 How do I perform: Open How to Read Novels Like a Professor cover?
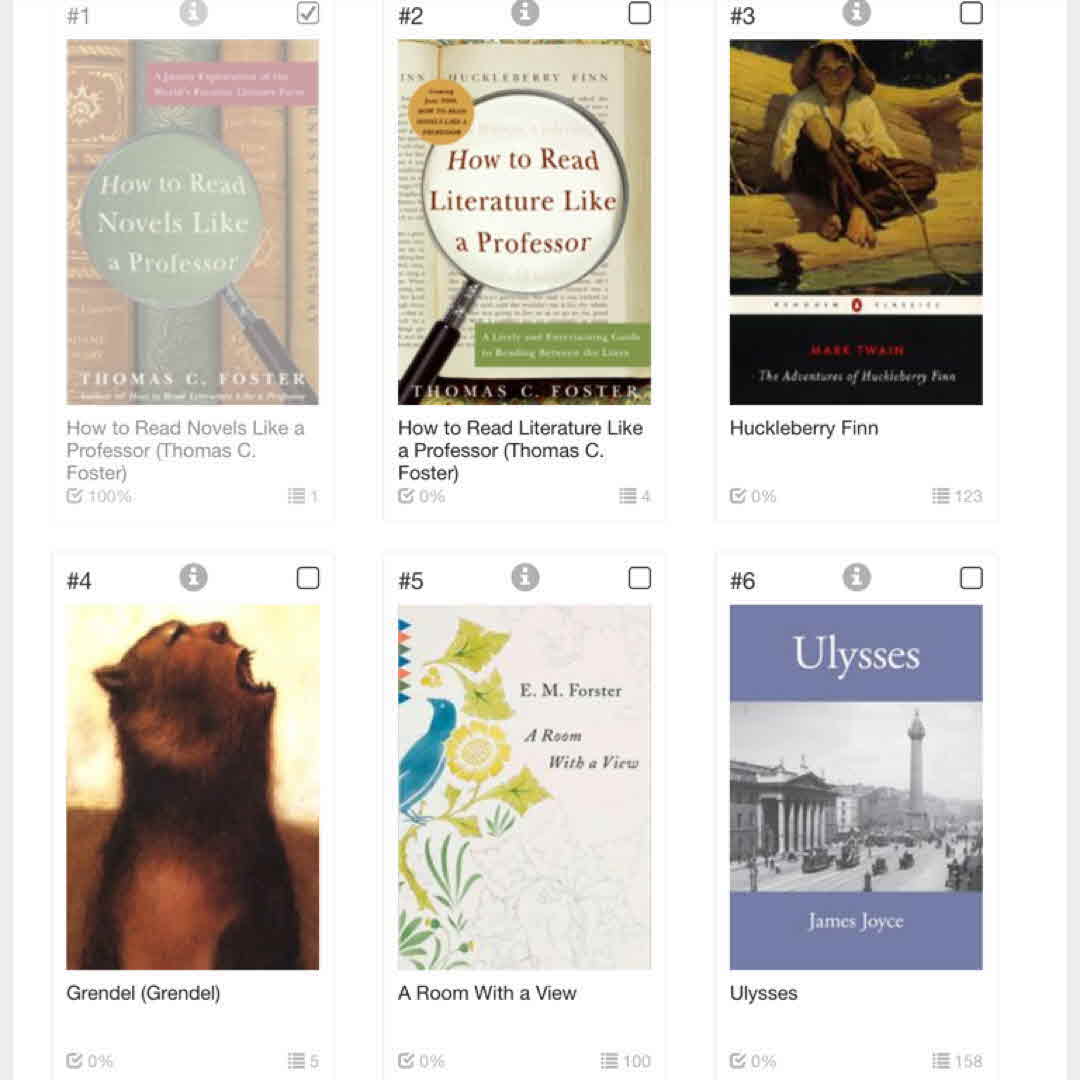(x=193, y=222)
